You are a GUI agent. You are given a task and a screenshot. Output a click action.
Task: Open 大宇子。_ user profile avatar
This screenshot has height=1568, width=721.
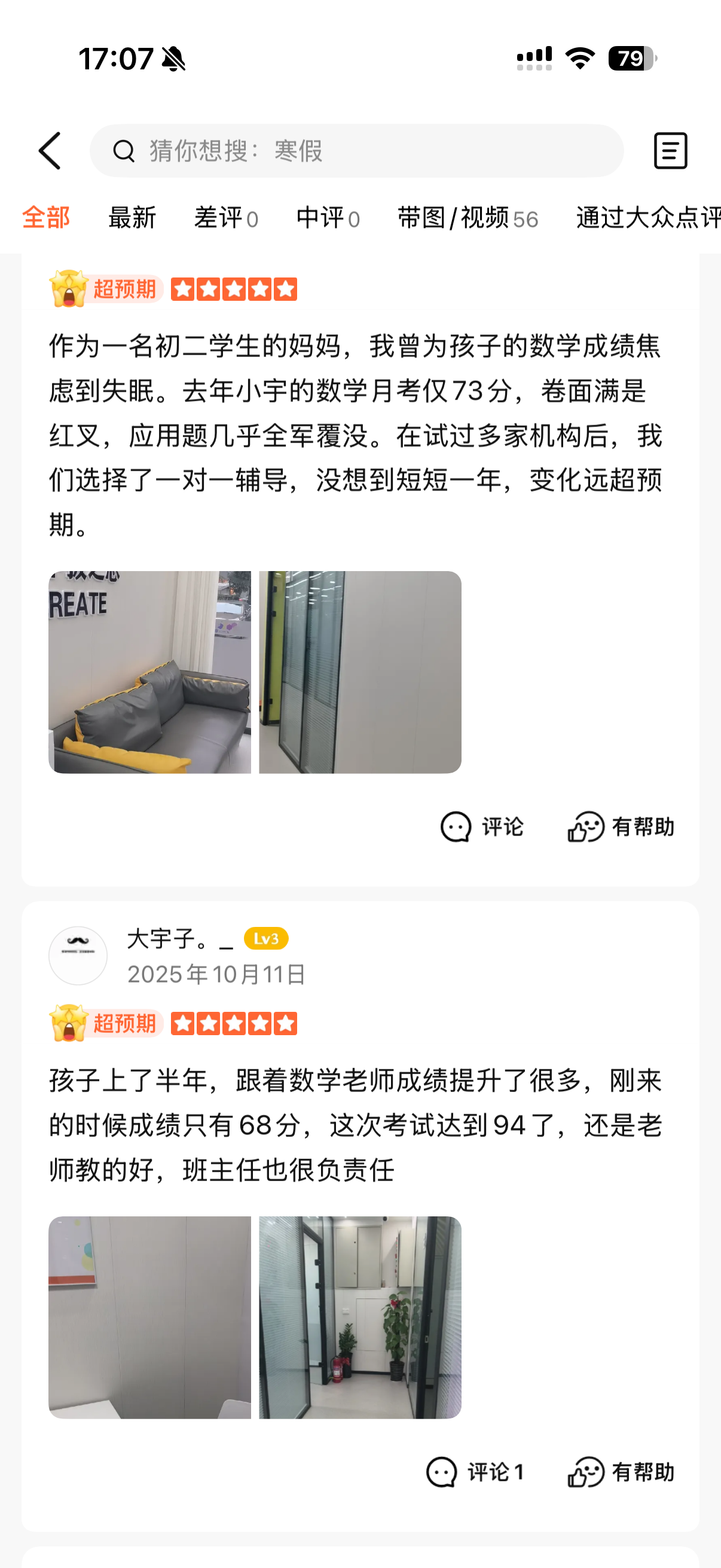[x=78, y=956]
